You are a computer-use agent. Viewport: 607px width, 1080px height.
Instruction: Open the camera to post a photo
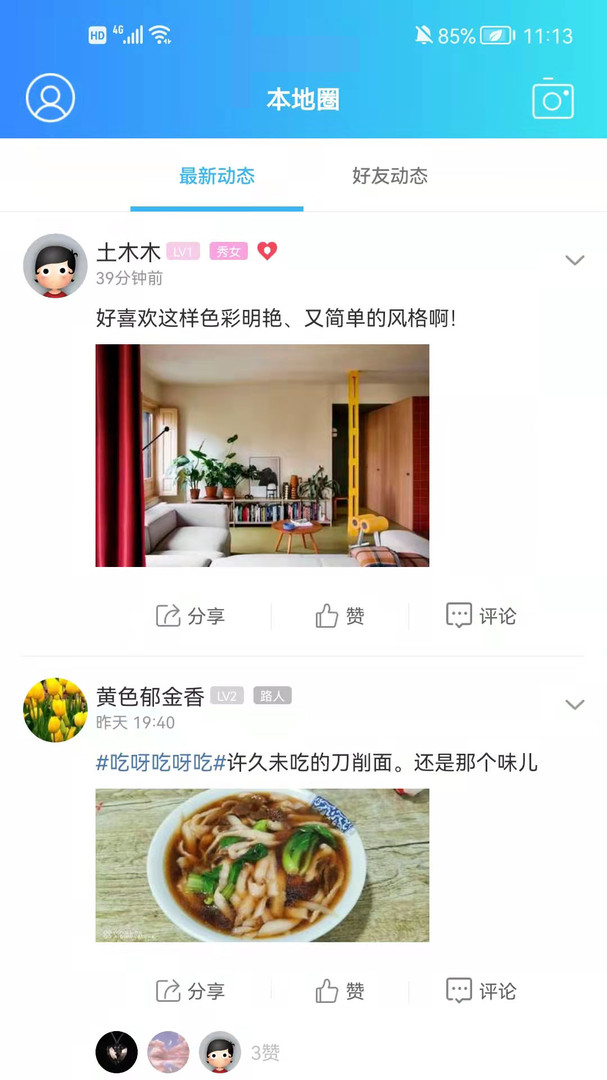pos(553,98)
